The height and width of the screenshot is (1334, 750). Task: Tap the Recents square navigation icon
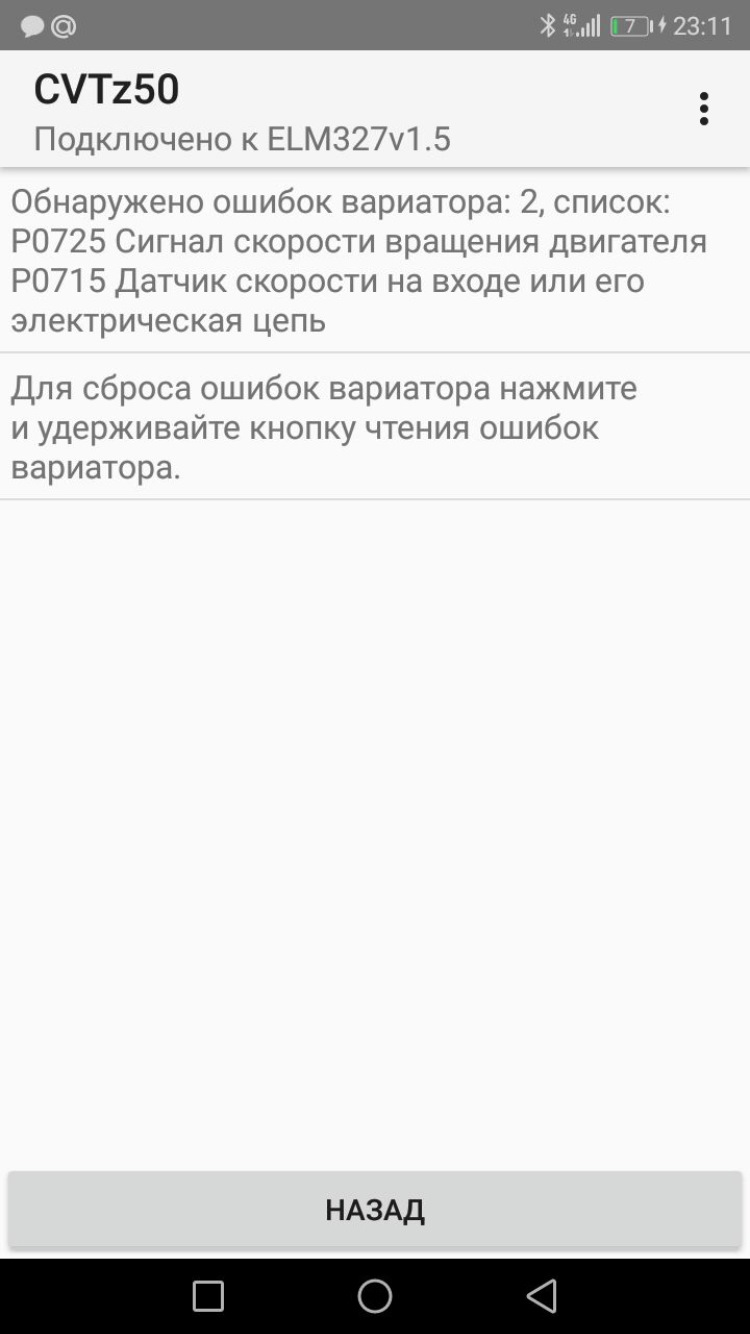tap(207, 1295)
